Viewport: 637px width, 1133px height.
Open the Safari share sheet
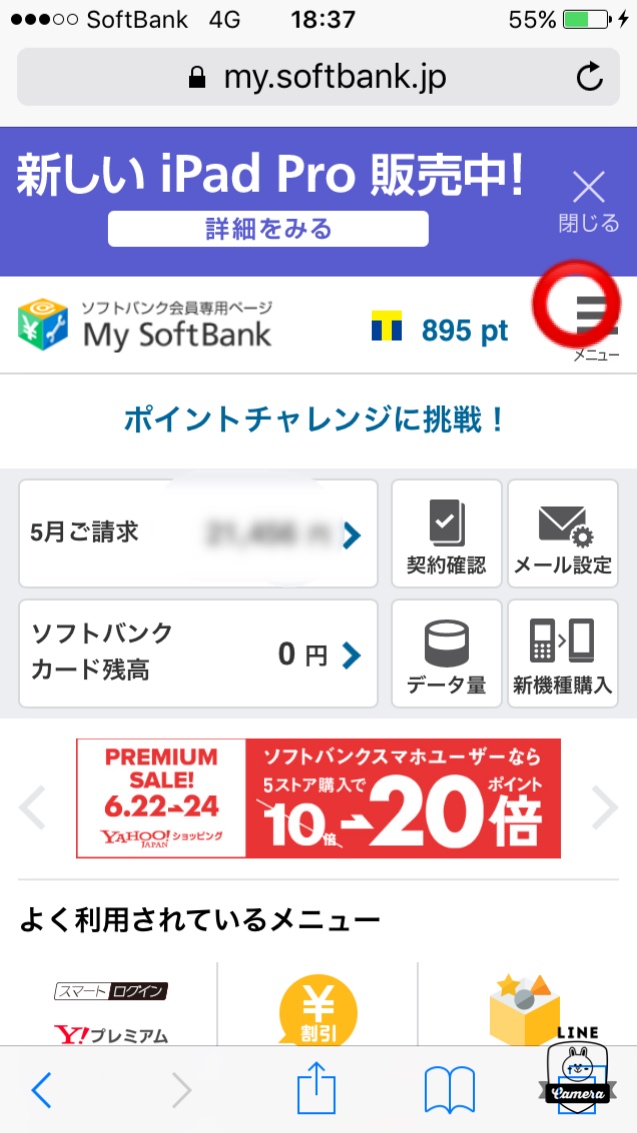316,1088
